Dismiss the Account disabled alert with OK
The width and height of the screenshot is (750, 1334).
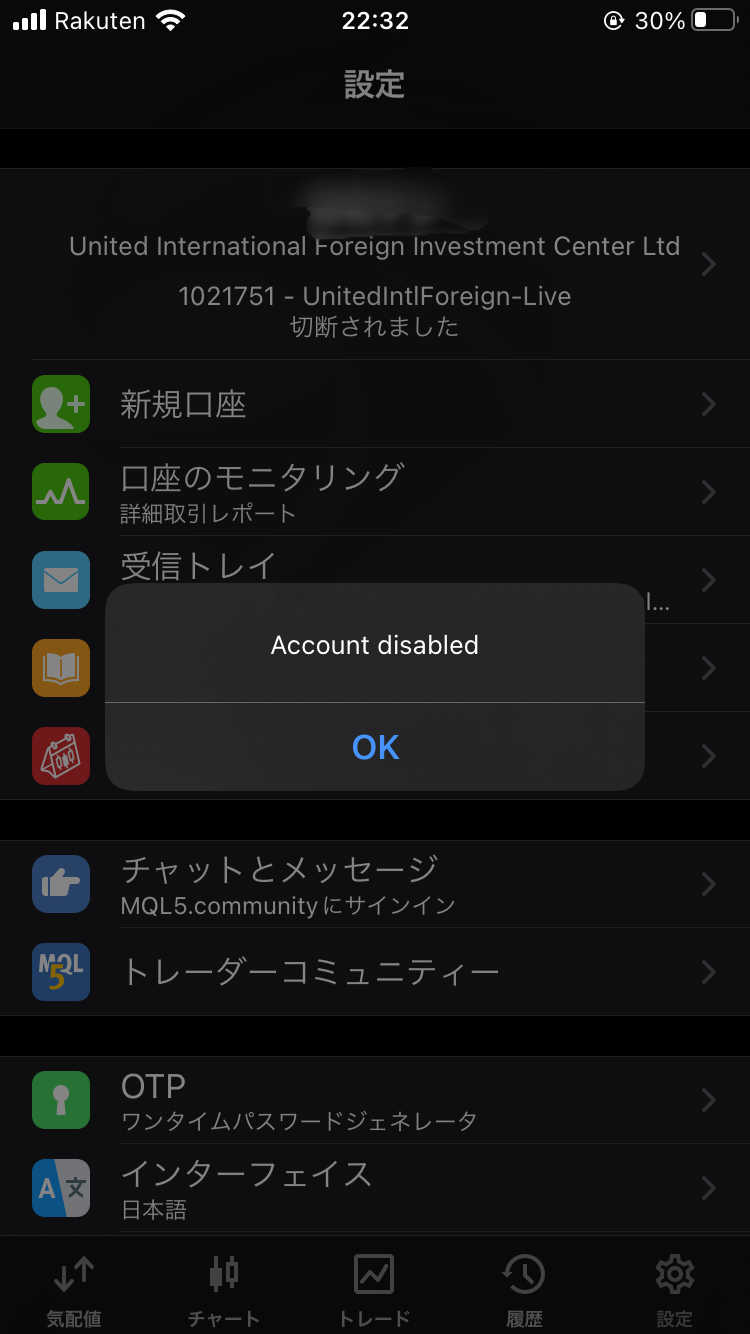[x=375, y=747]
